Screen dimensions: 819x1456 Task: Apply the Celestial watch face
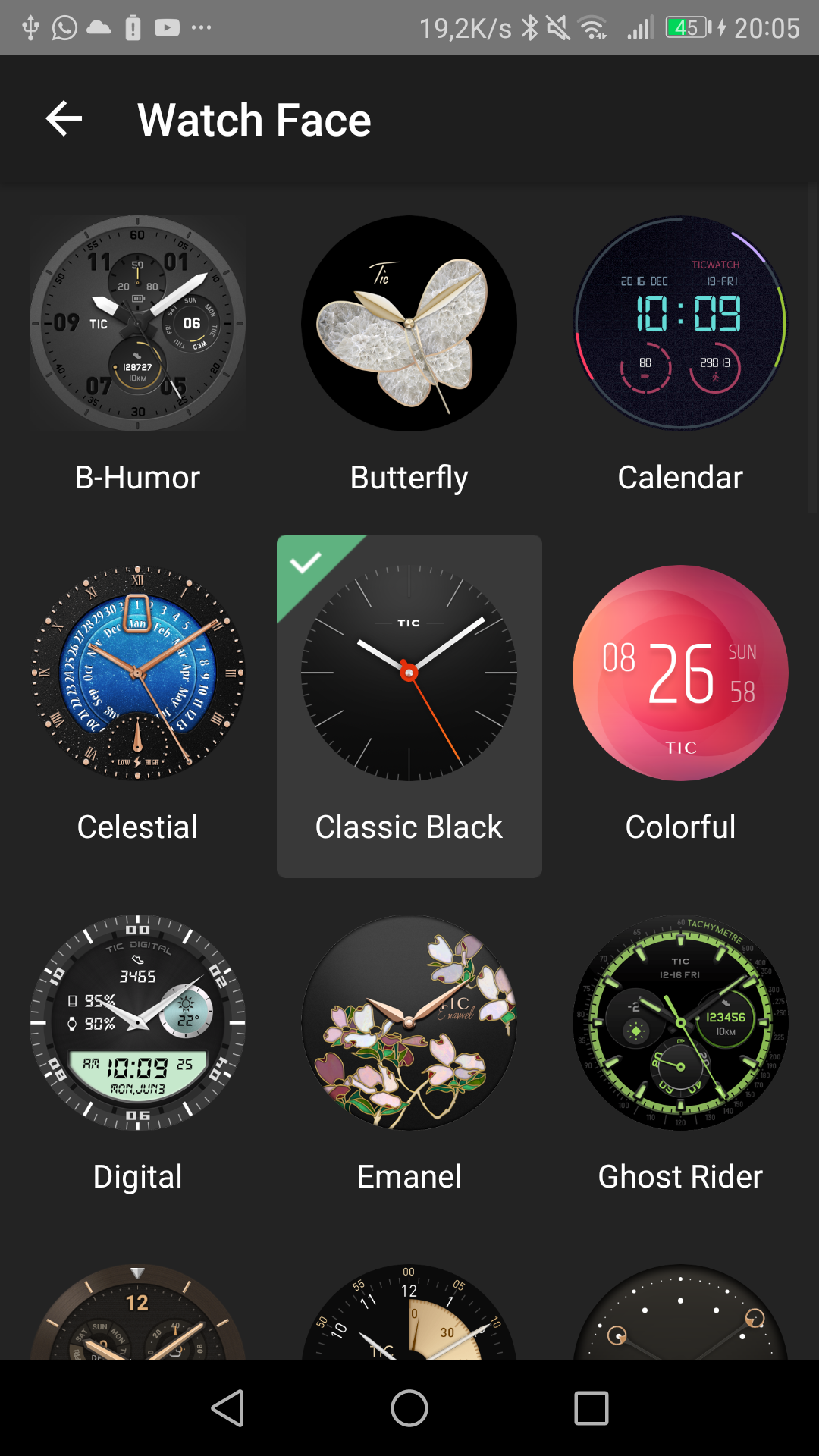[137, 673]
